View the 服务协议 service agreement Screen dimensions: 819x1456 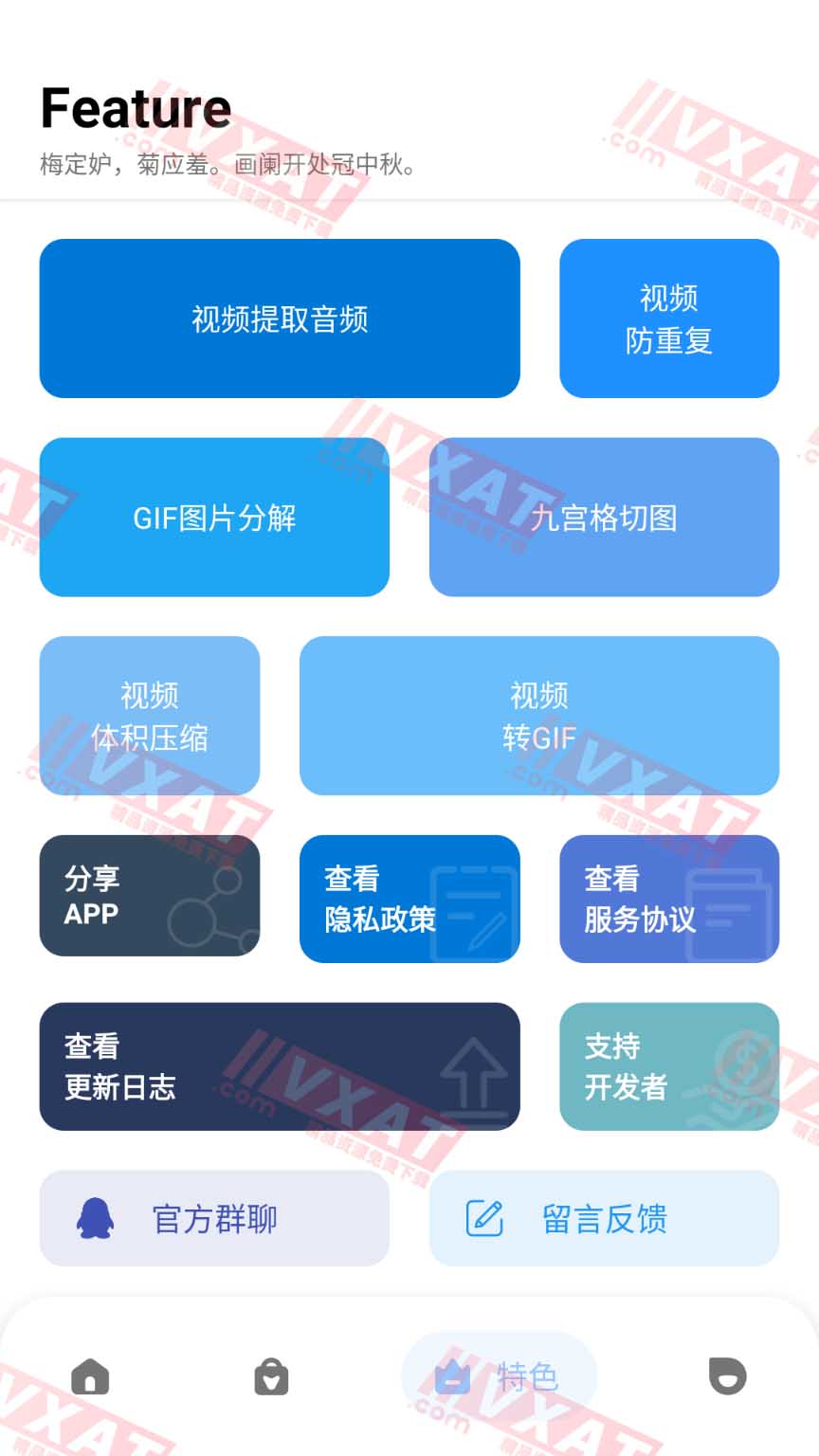pyautogui.click(x=669, y=899)
